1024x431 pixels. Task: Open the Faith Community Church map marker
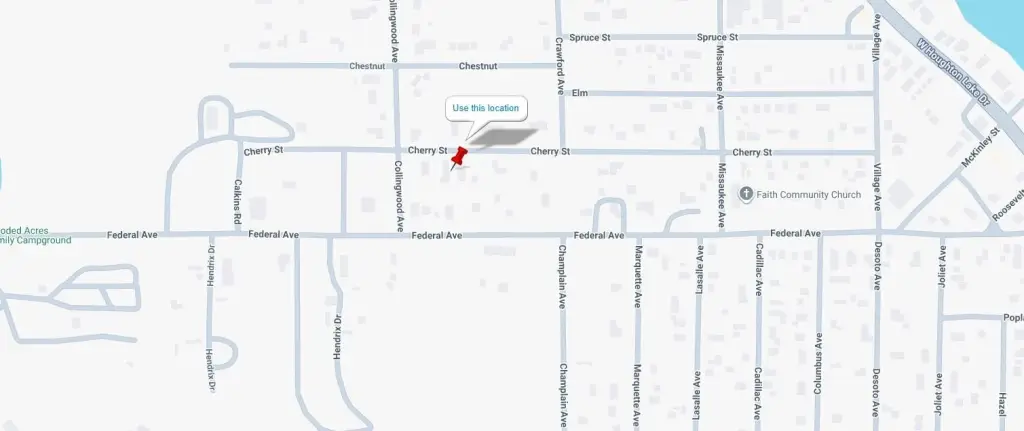747,193
